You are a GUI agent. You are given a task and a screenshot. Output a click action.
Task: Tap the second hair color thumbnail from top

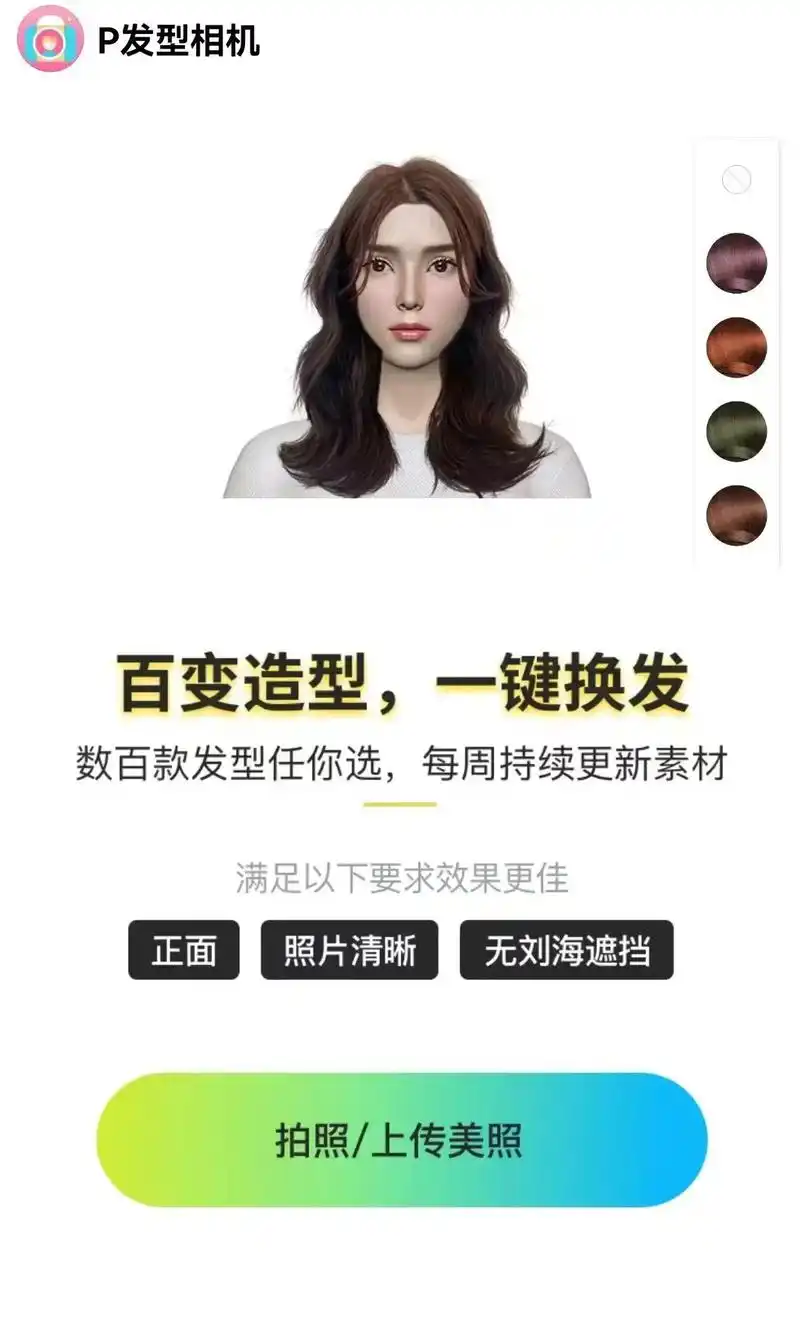coord(737,262)
